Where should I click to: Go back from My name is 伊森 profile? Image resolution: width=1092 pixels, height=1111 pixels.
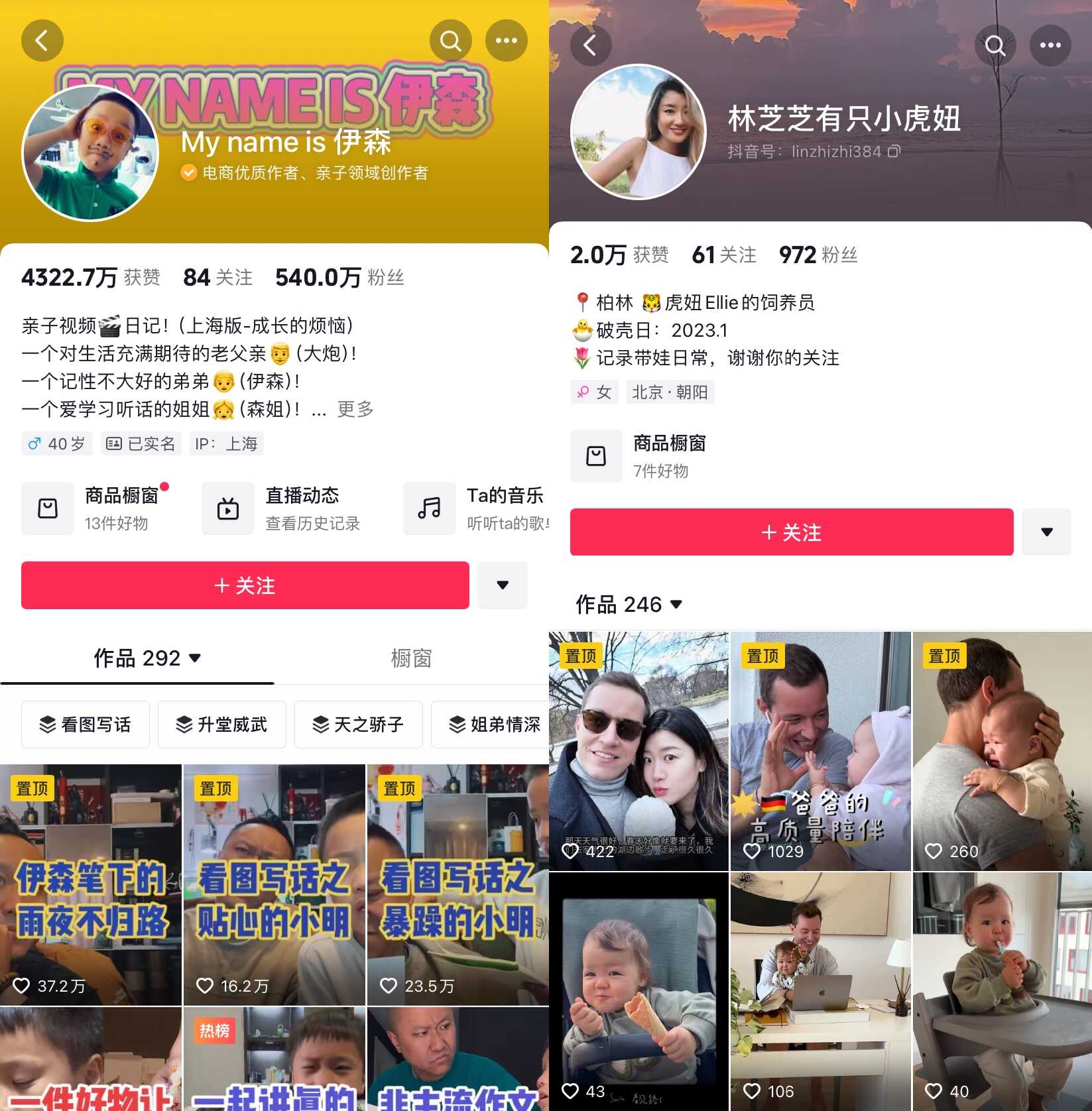42,40
